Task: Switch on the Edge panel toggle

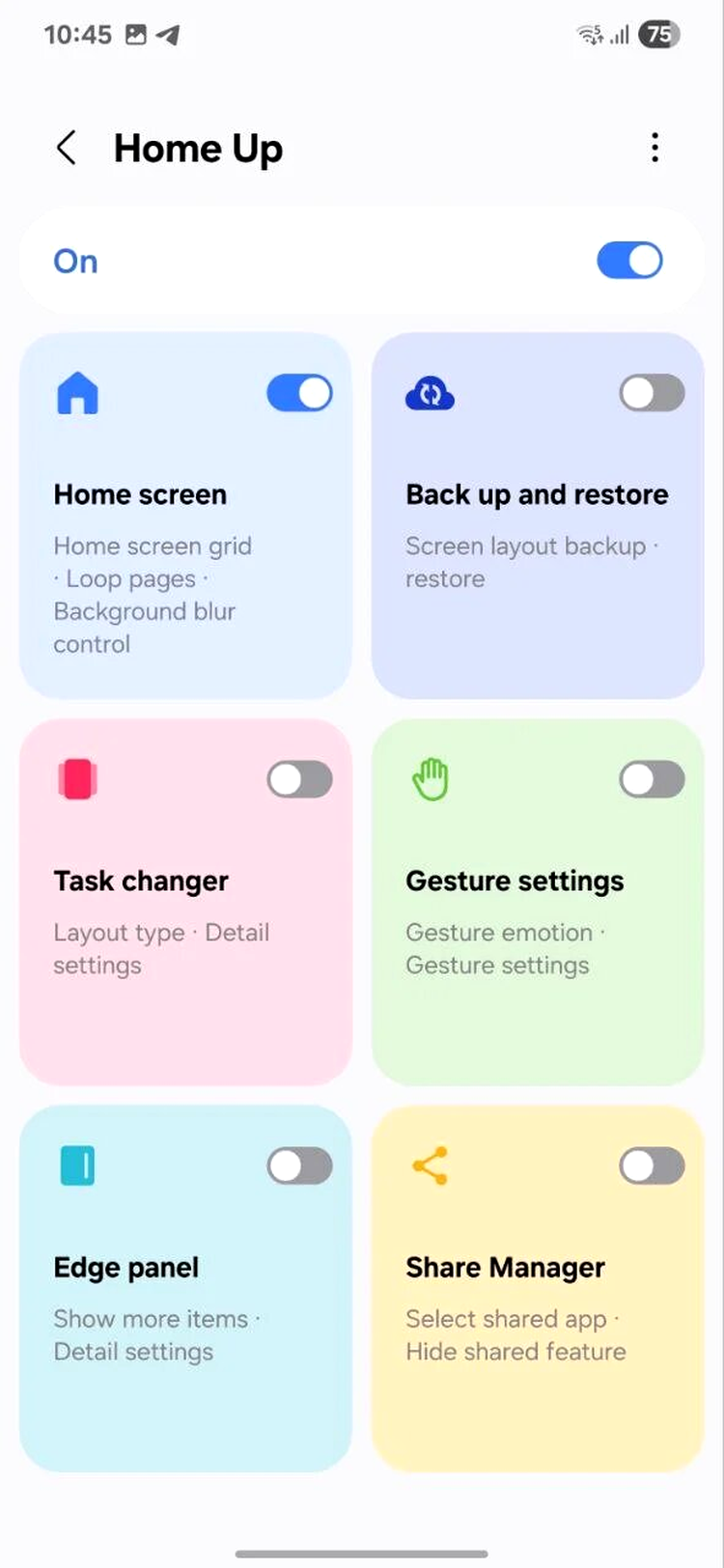Action: pyautogui.click(x=299, y=1166)
